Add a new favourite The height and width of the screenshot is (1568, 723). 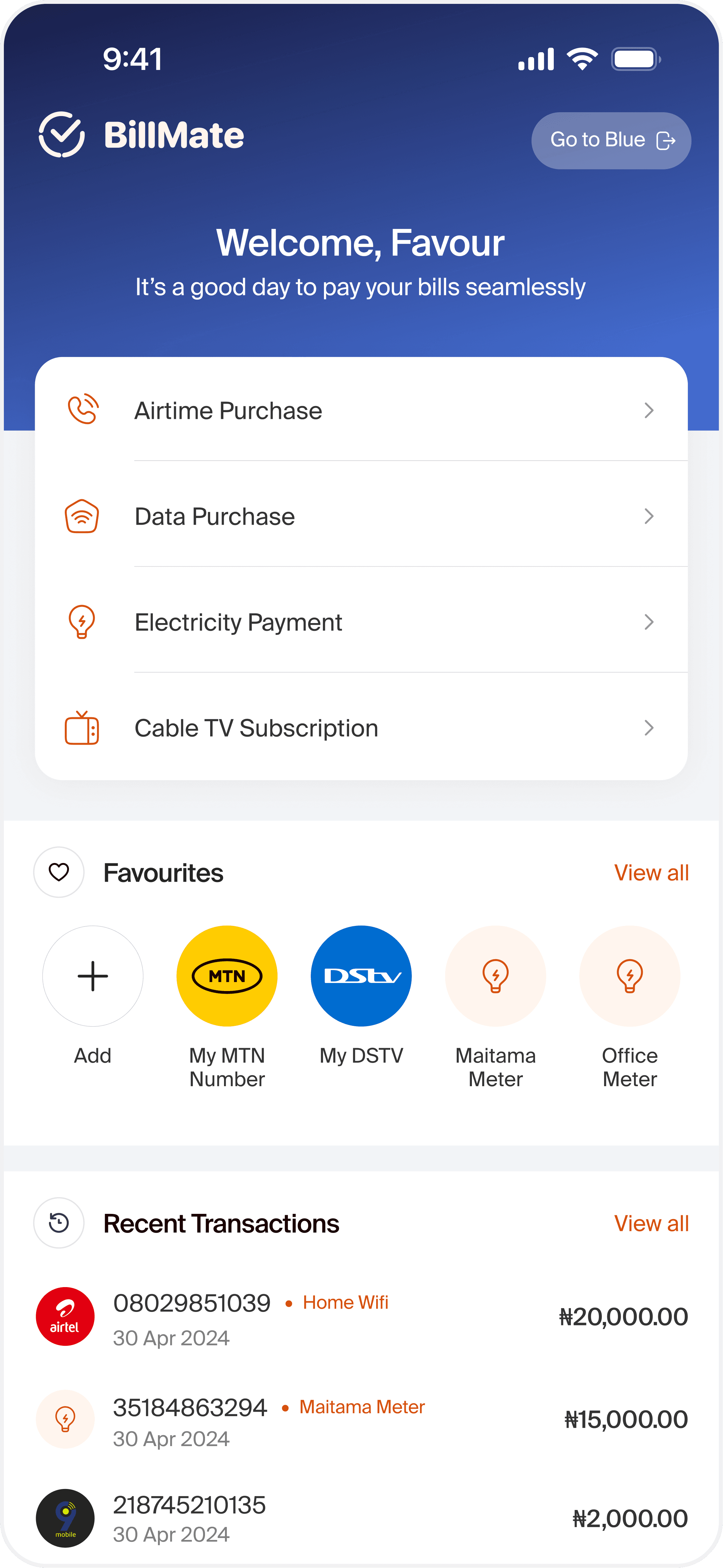coord(93,976)
